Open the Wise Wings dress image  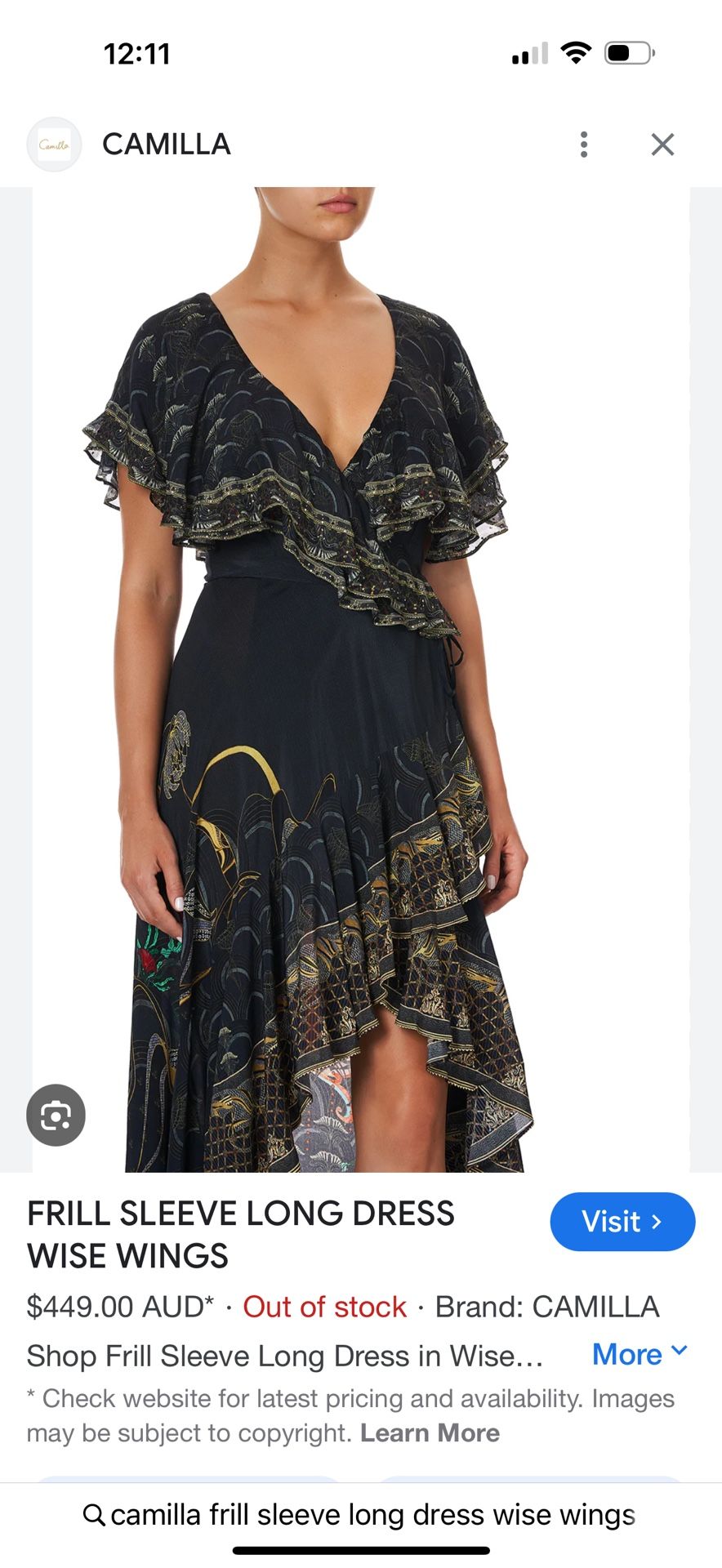tap(359, 678)
